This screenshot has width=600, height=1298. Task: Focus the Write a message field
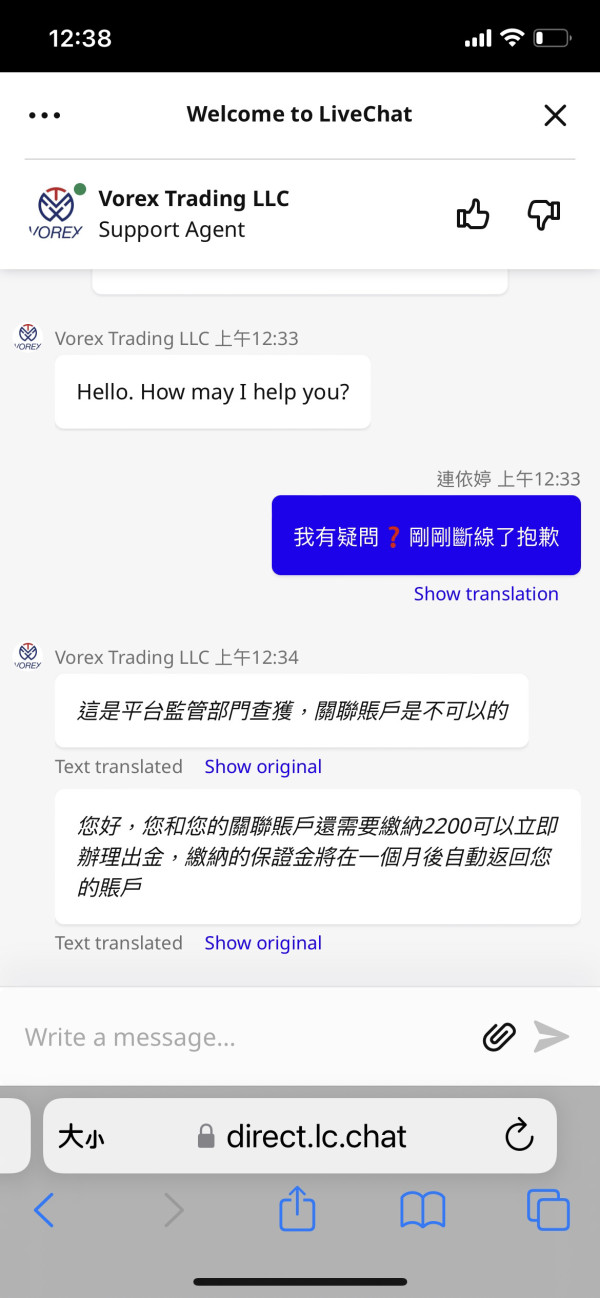coord(245,1037)
